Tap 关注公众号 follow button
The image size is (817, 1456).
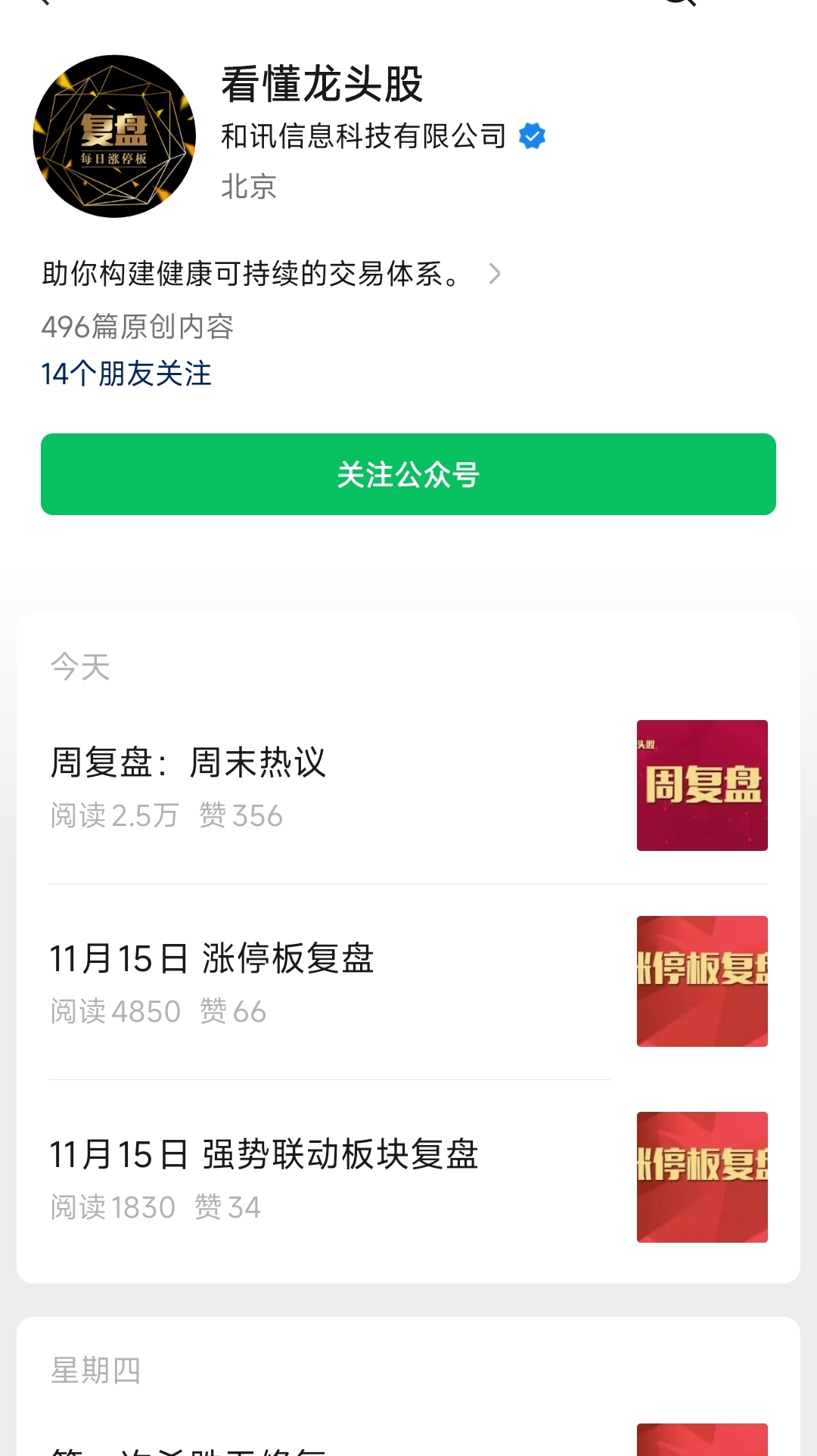[x=408, y=474]
